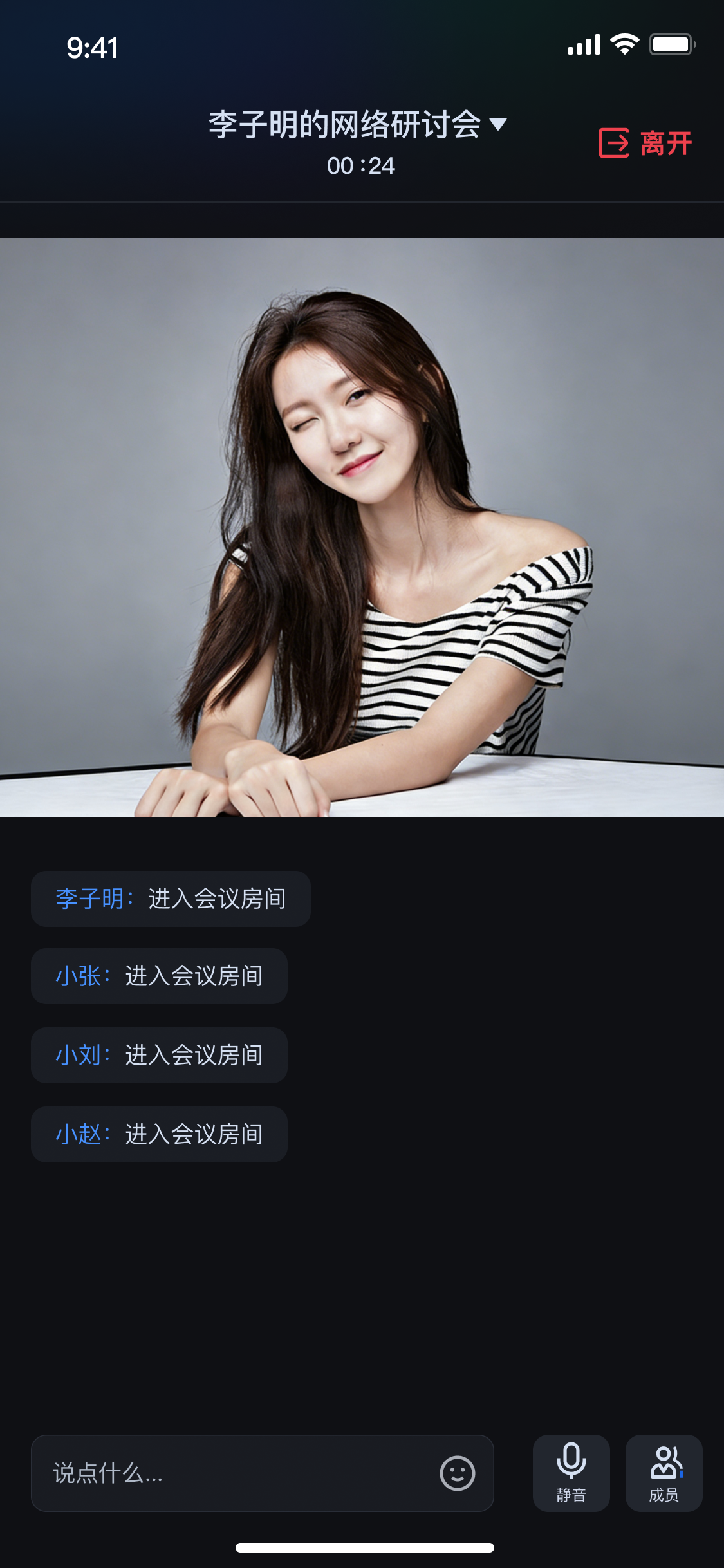The image size is (724, 1568).
Task: Tap the red 离开 leave button
Action: click(645, 143)
